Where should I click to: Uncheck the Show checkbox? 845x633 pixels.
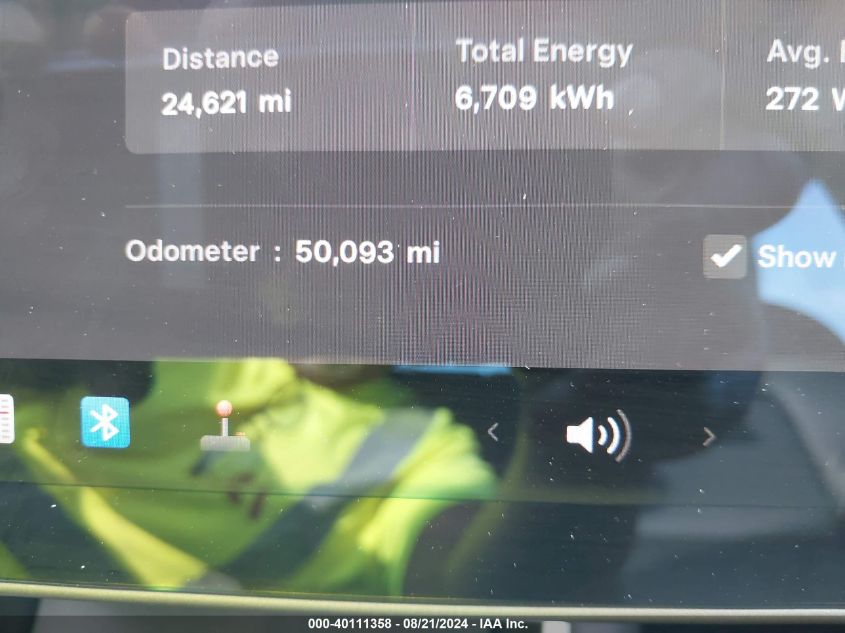click(724, 257)
